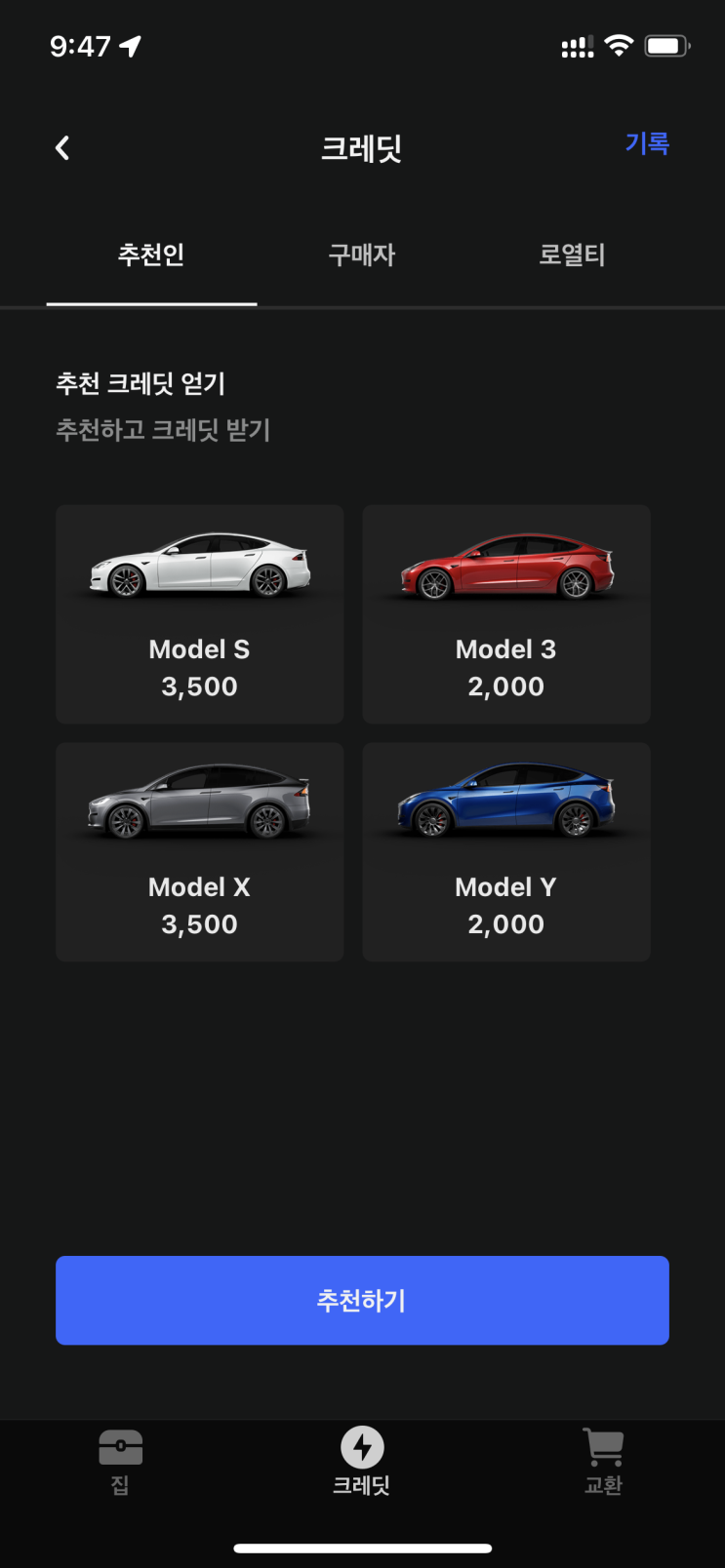This screenshot has width=725, height=1568.
Task: Select the Model Y credit card
Action: (505, 852)
